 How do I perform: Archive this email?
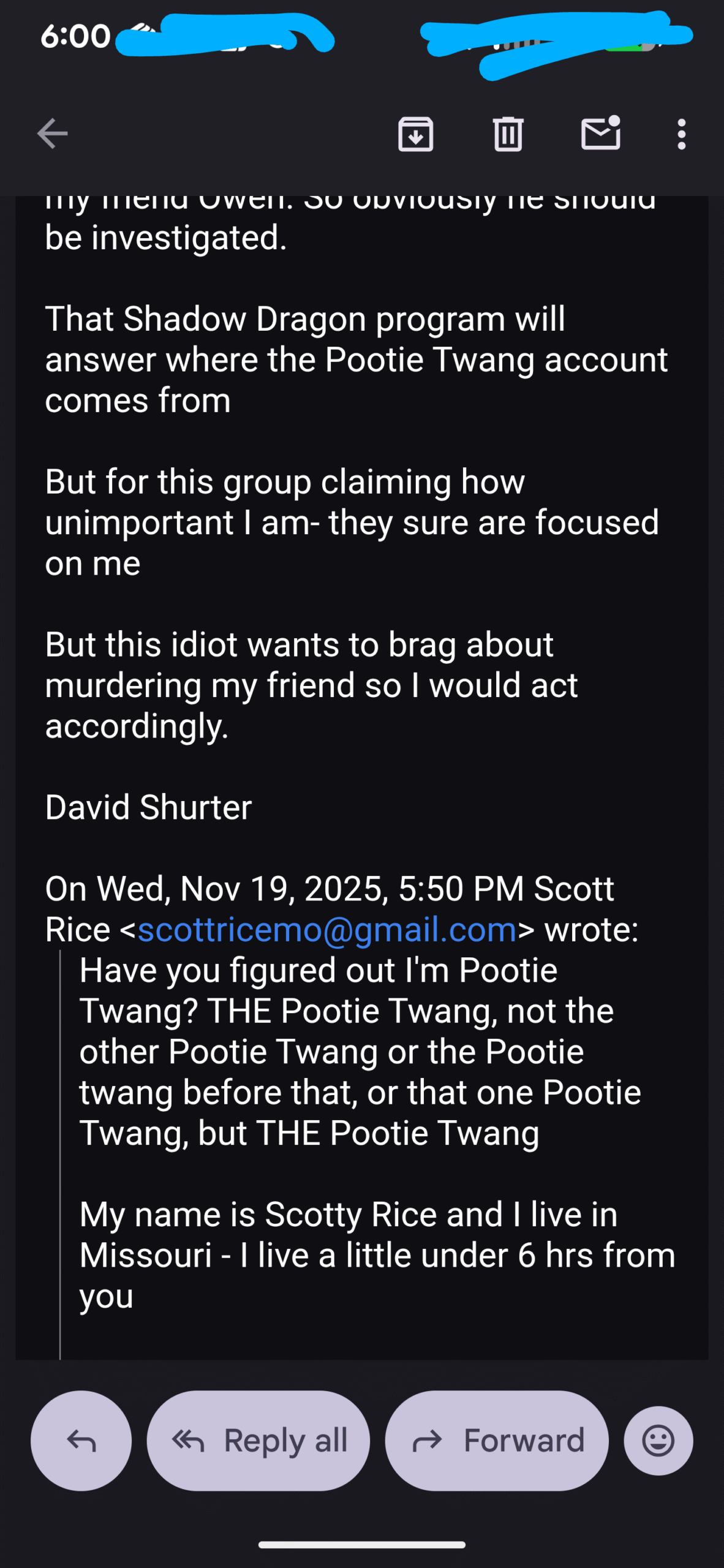(416, 134)
